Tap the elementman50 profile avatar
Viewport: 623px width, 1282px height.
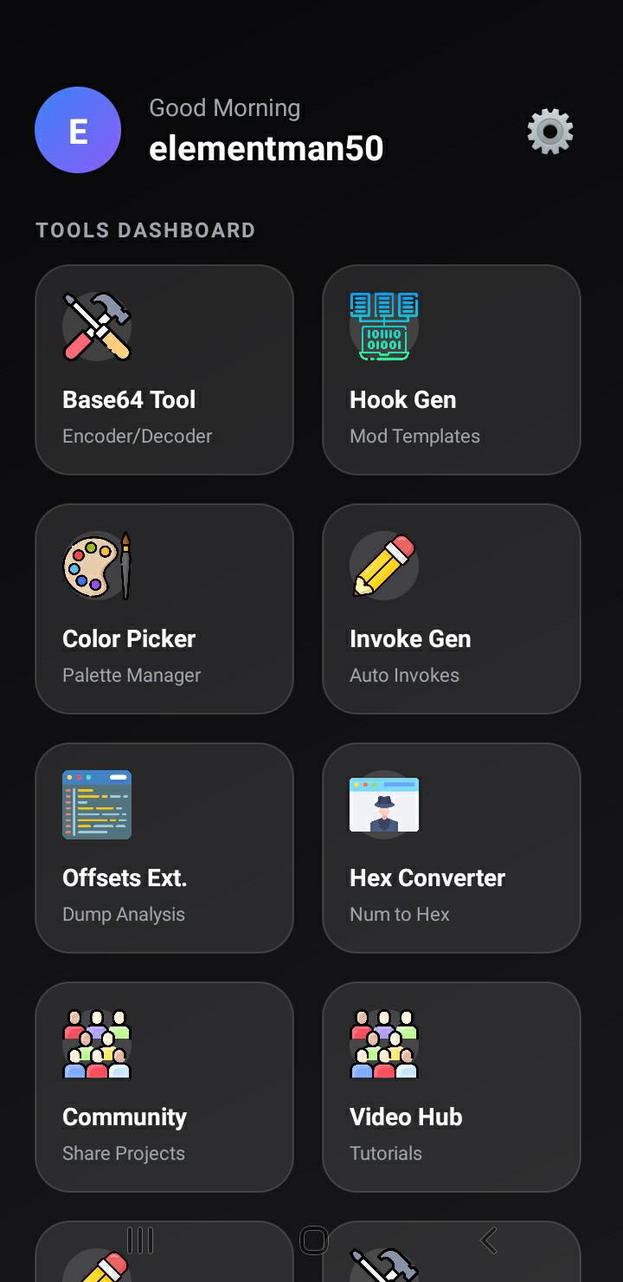tap(78, 130)
